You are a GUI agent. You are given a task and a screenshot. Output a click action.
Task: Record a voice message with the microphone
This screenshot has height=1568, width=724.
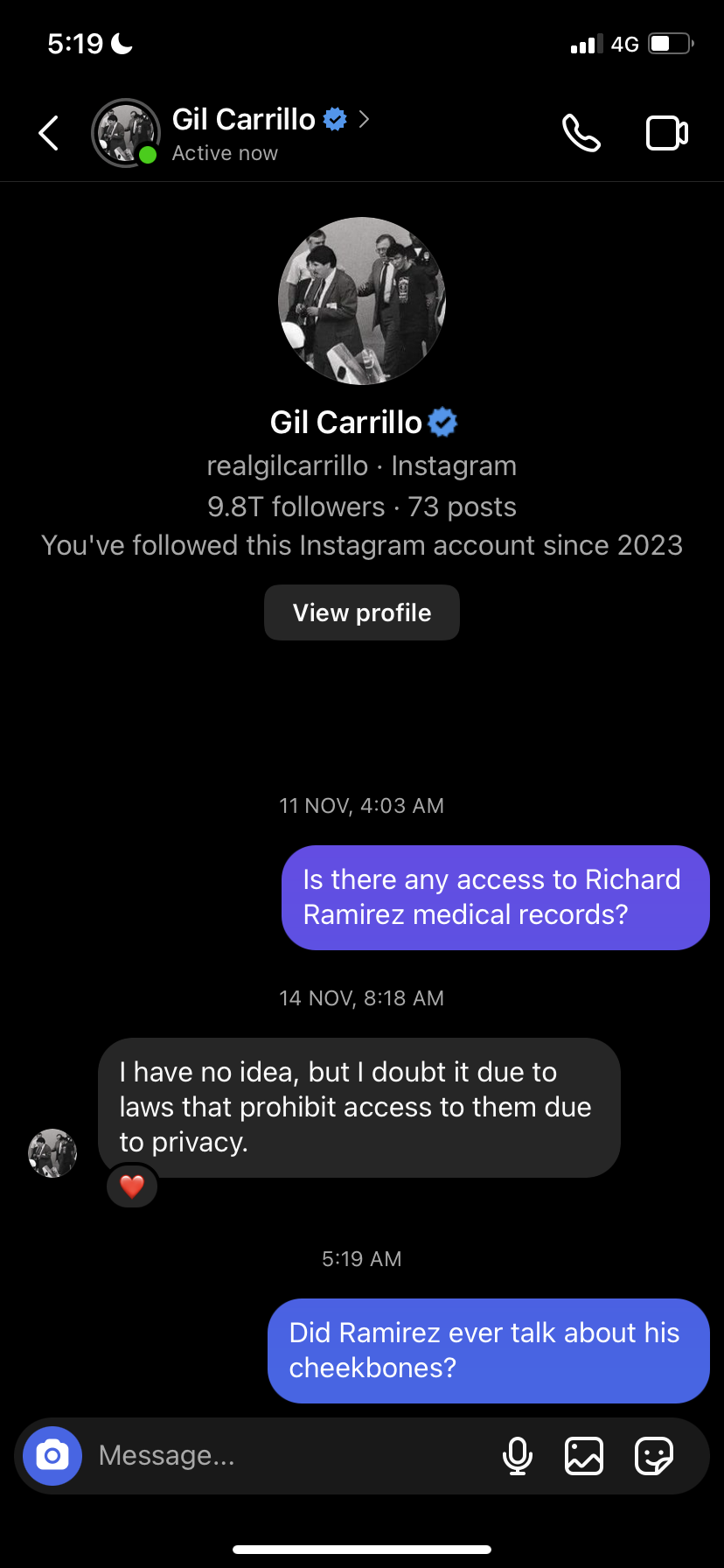(518, 1456)
